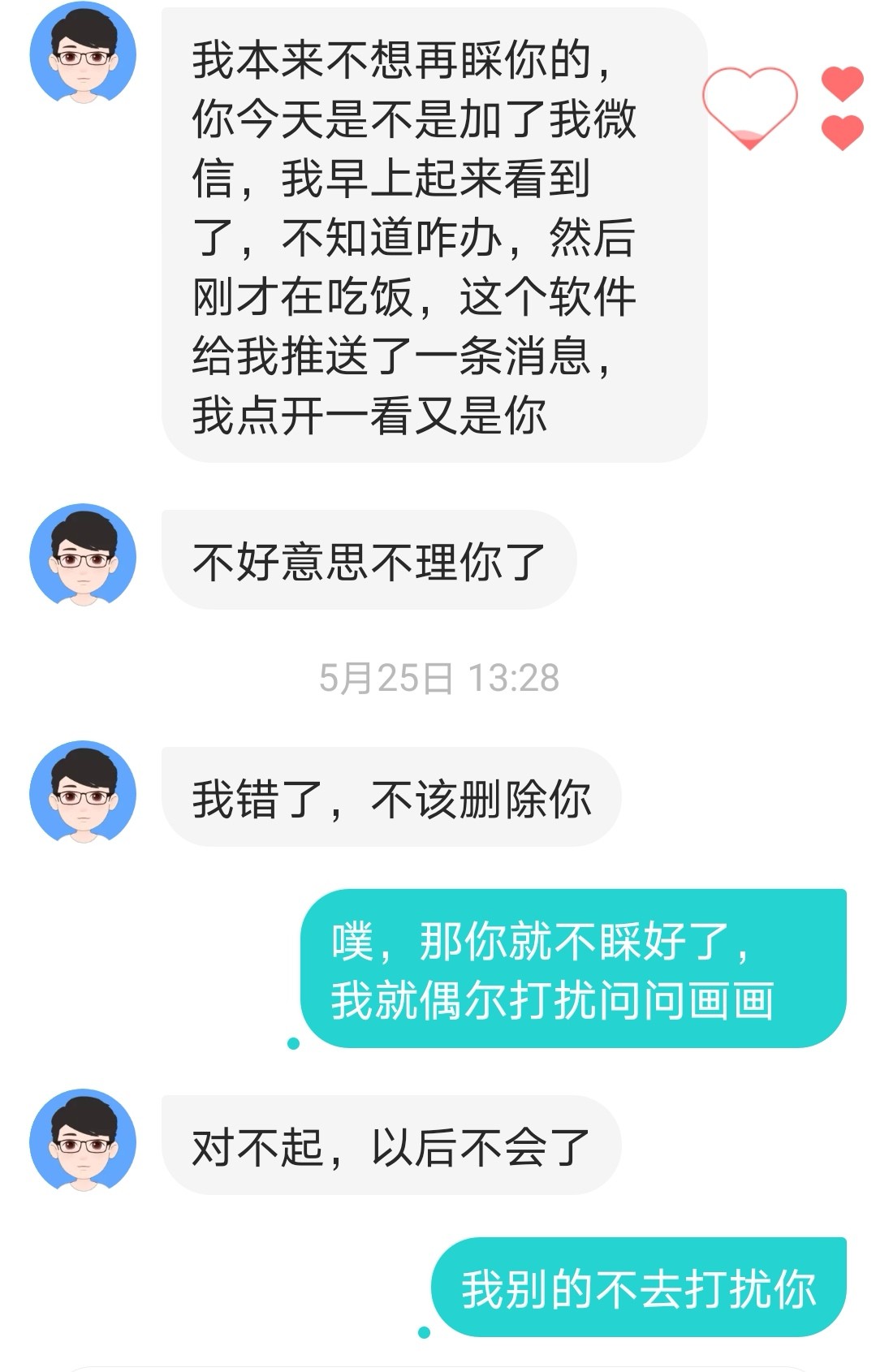876x1372 pixels.
Task: Open sender's avatar beside "不好意思不理你了"
Action: click(83, 555)
